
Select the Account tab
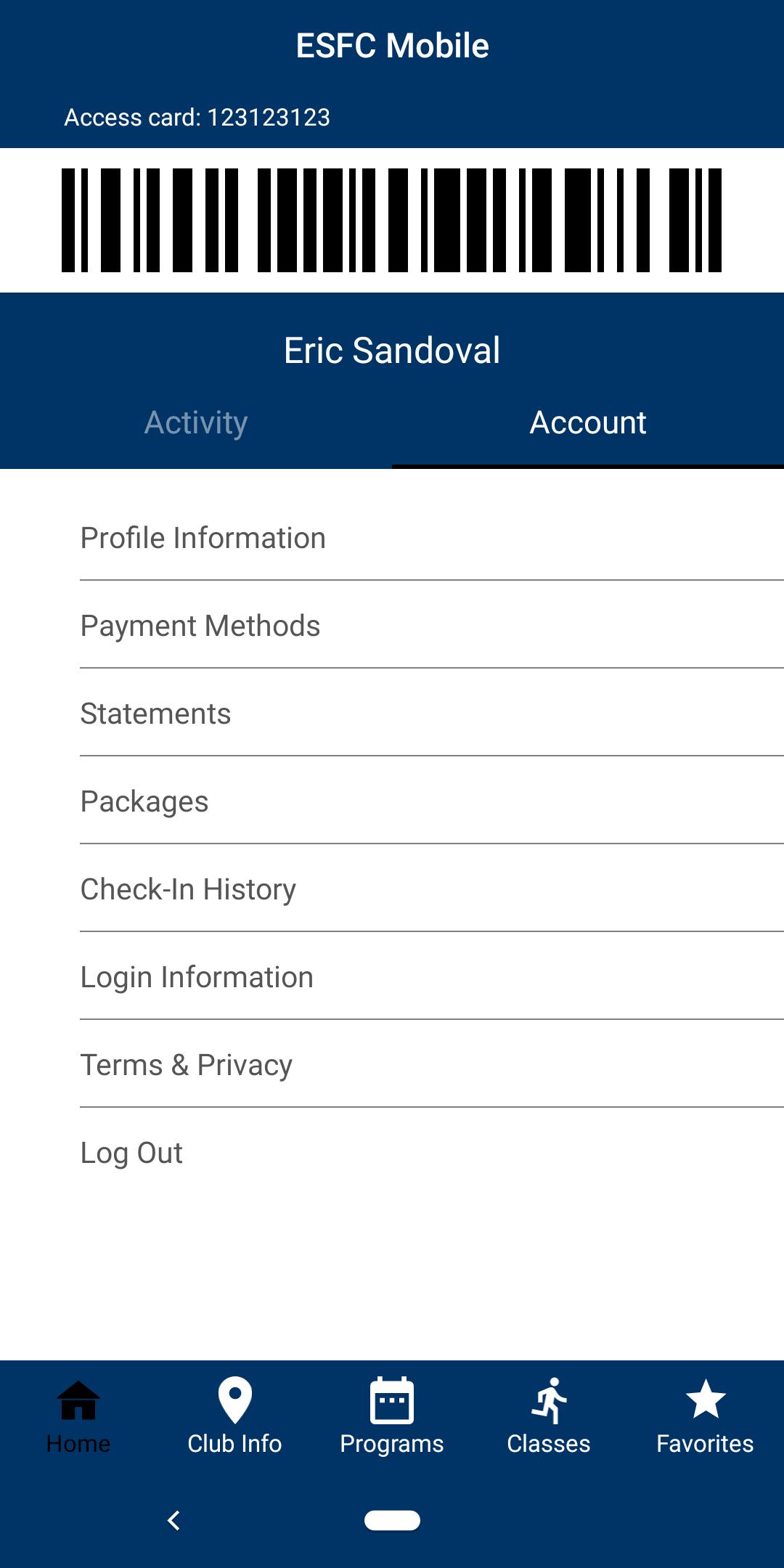click(x=588, y=423)
